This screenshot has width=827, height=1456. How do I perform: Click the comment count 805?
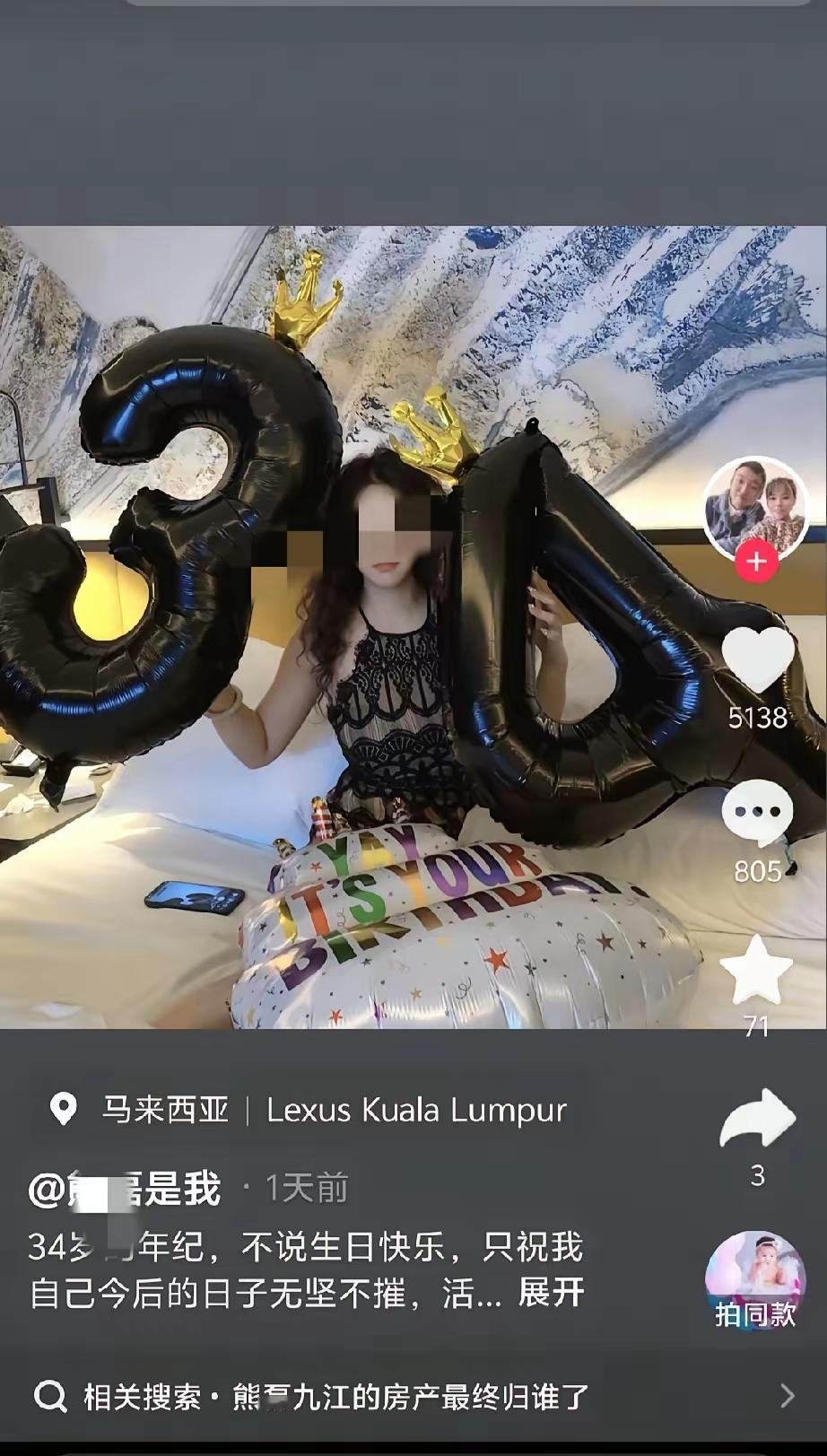[x=759, y=868]
